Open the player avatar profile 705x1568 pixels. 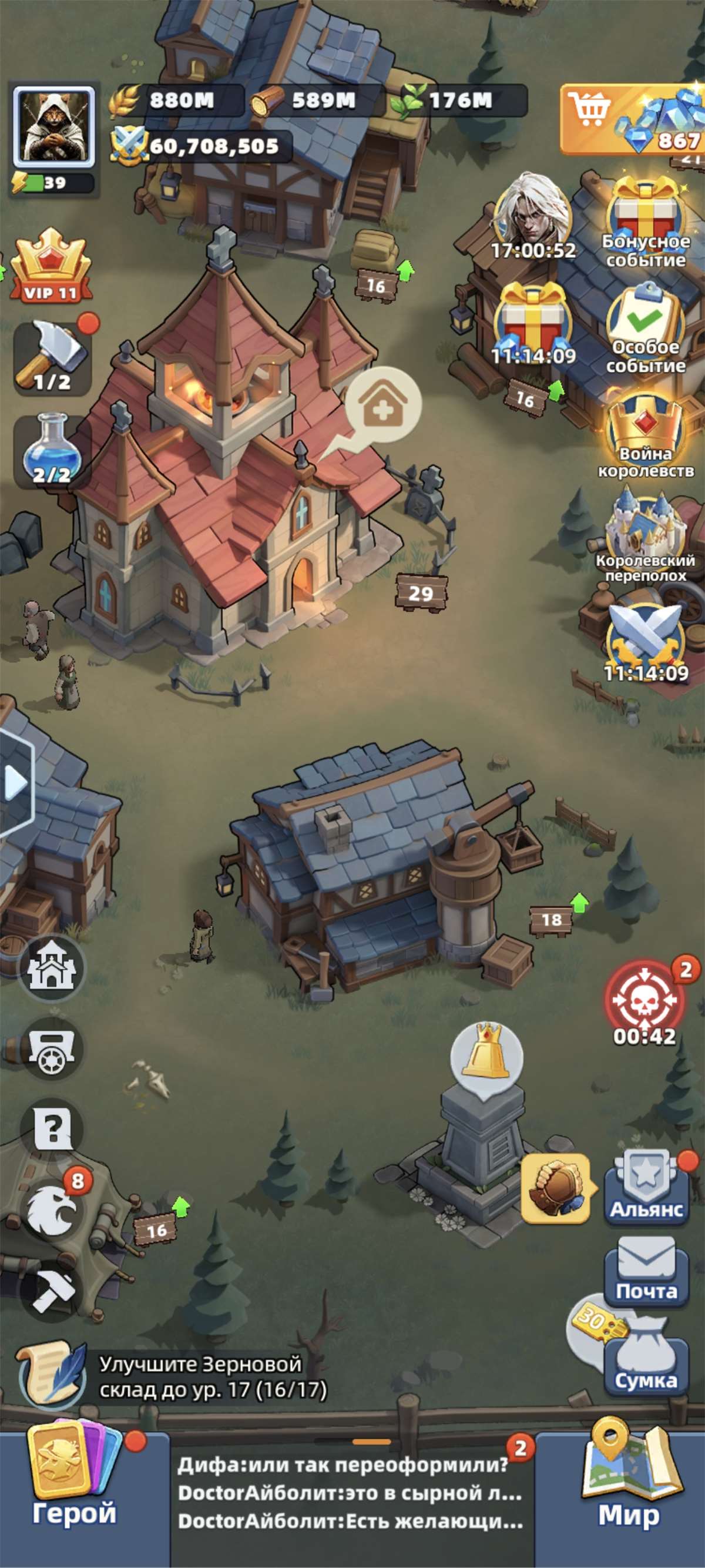click(x=53, y=126)
